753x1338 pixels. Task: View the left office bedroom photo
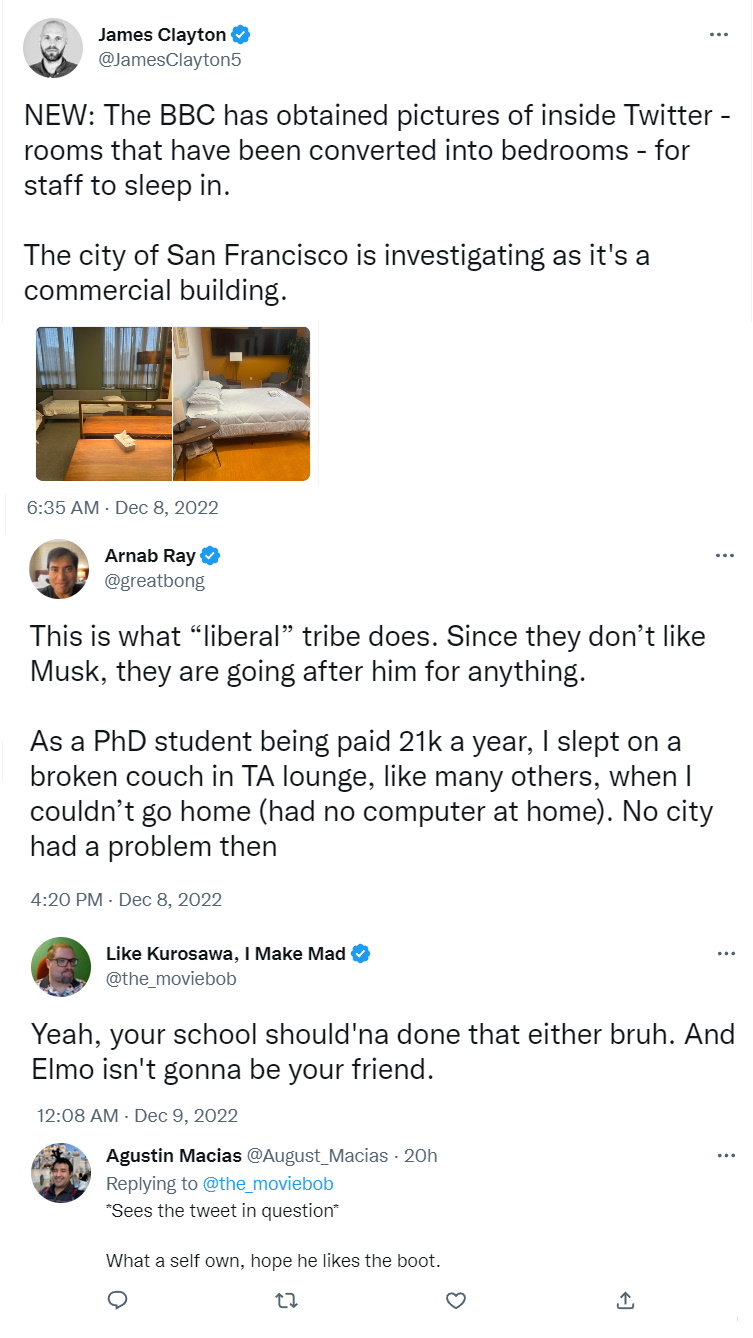coord(104,404)
